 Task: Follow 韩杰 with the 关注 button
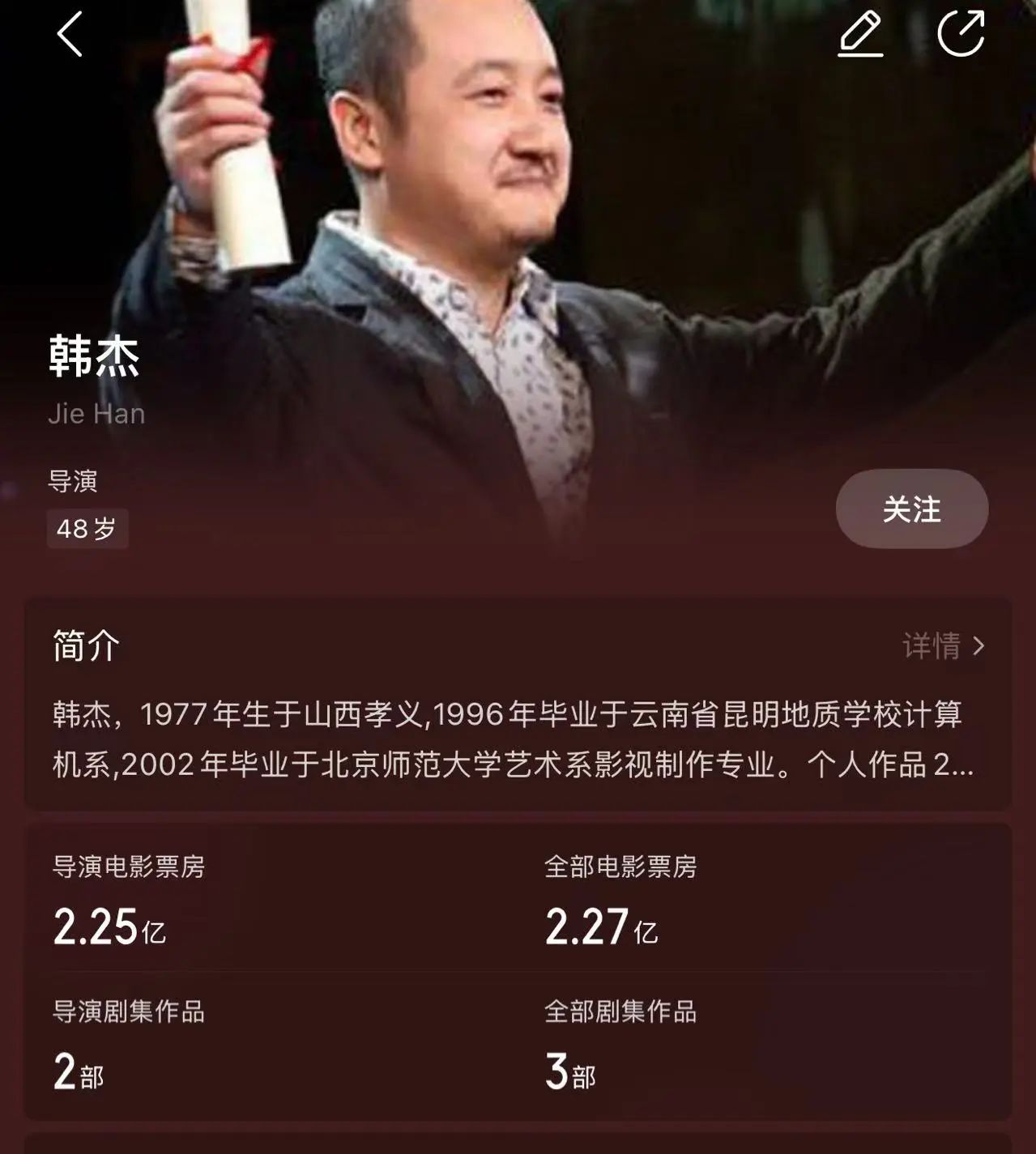(x=911, y=509)
